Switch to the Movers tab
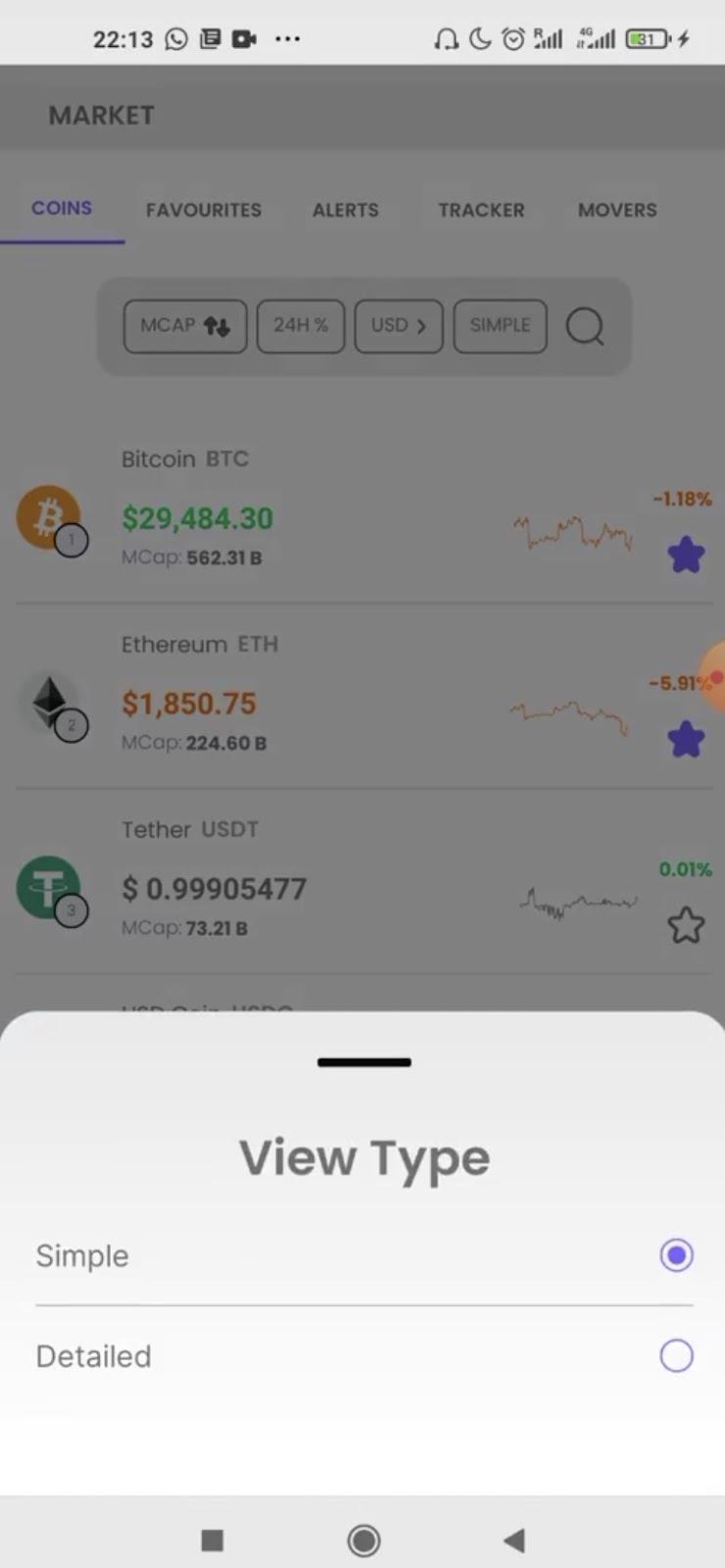The image size is (725, 1568). point(617,210)
